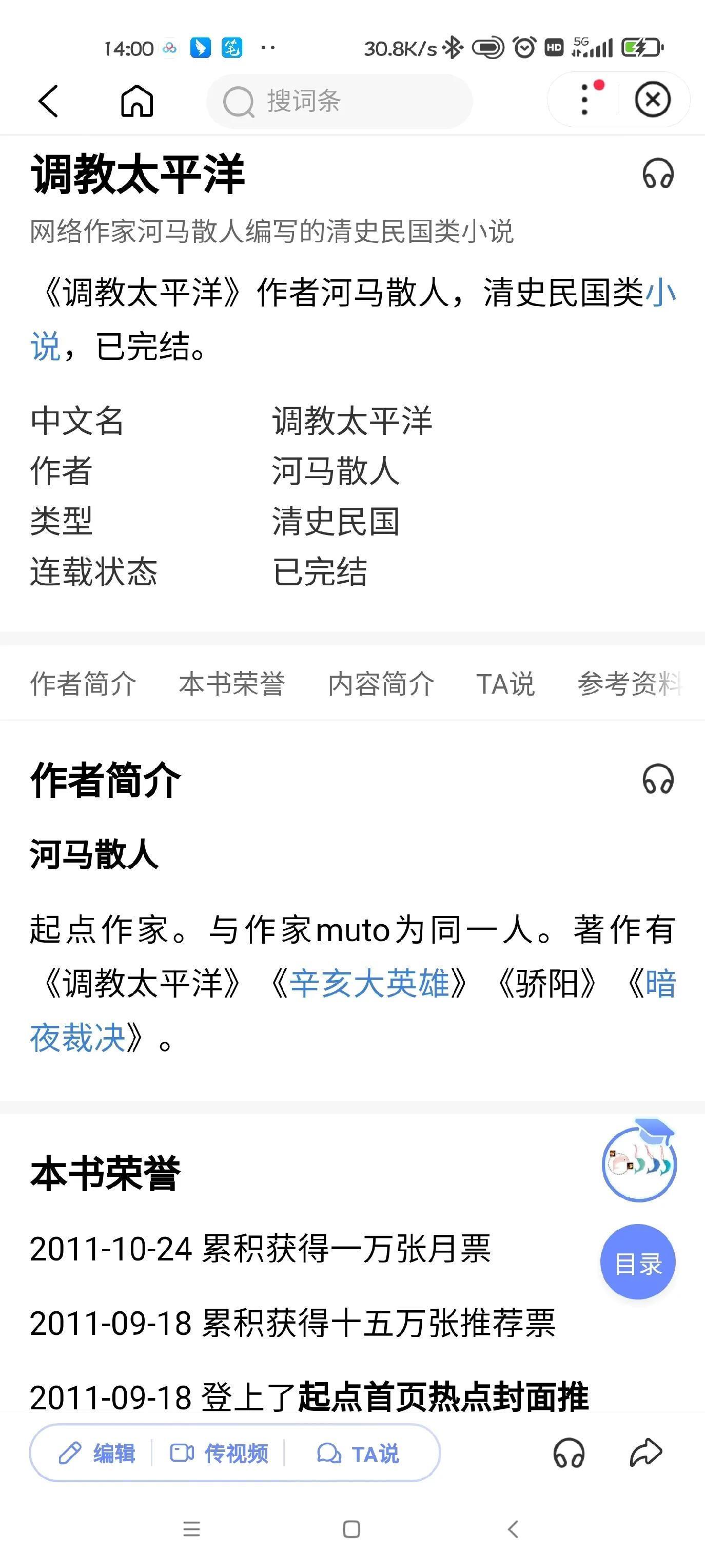Open the floating 目录 button
The width and height of the screenshot is (705, 1568).
(638, 1263)
